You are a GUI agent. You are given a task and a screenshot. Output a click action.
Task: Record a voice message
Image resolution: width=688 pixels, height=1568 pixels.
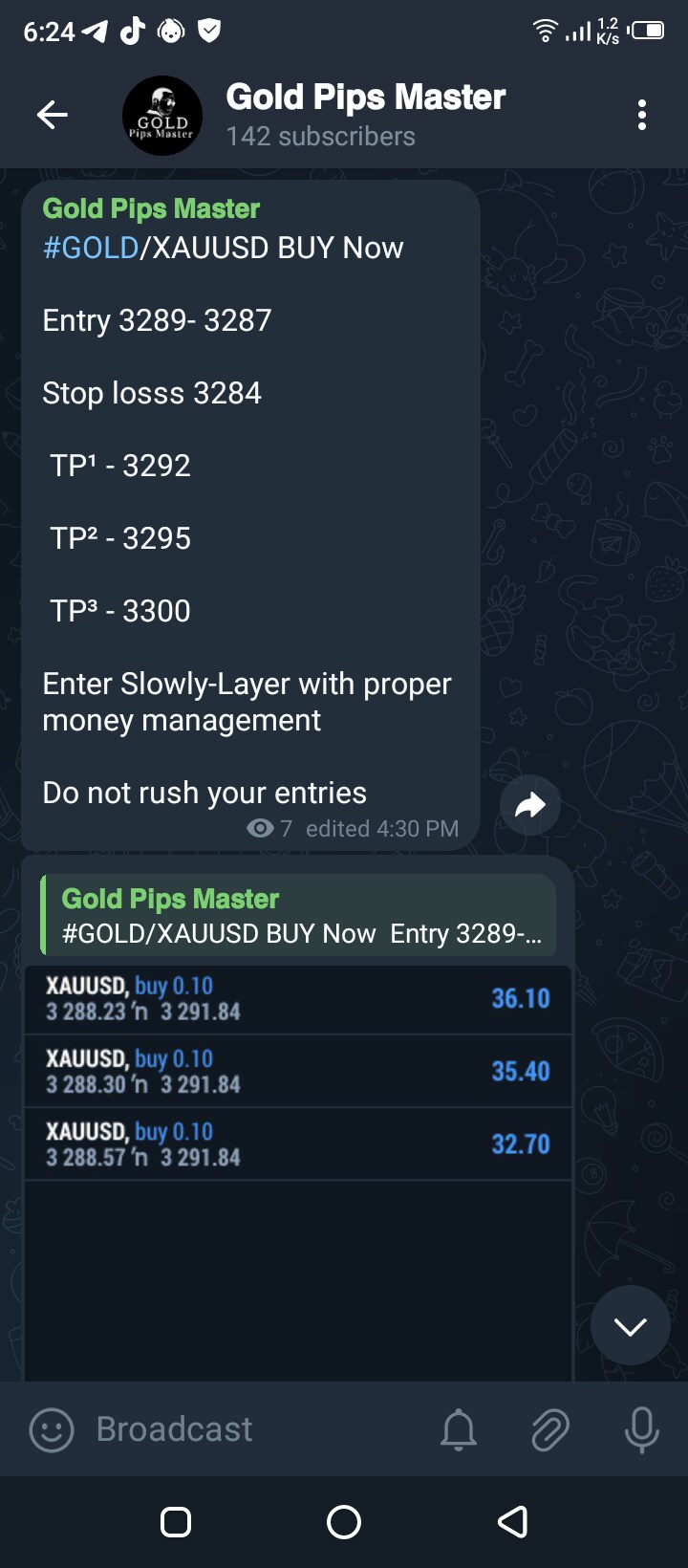(x=641, y=1430)
